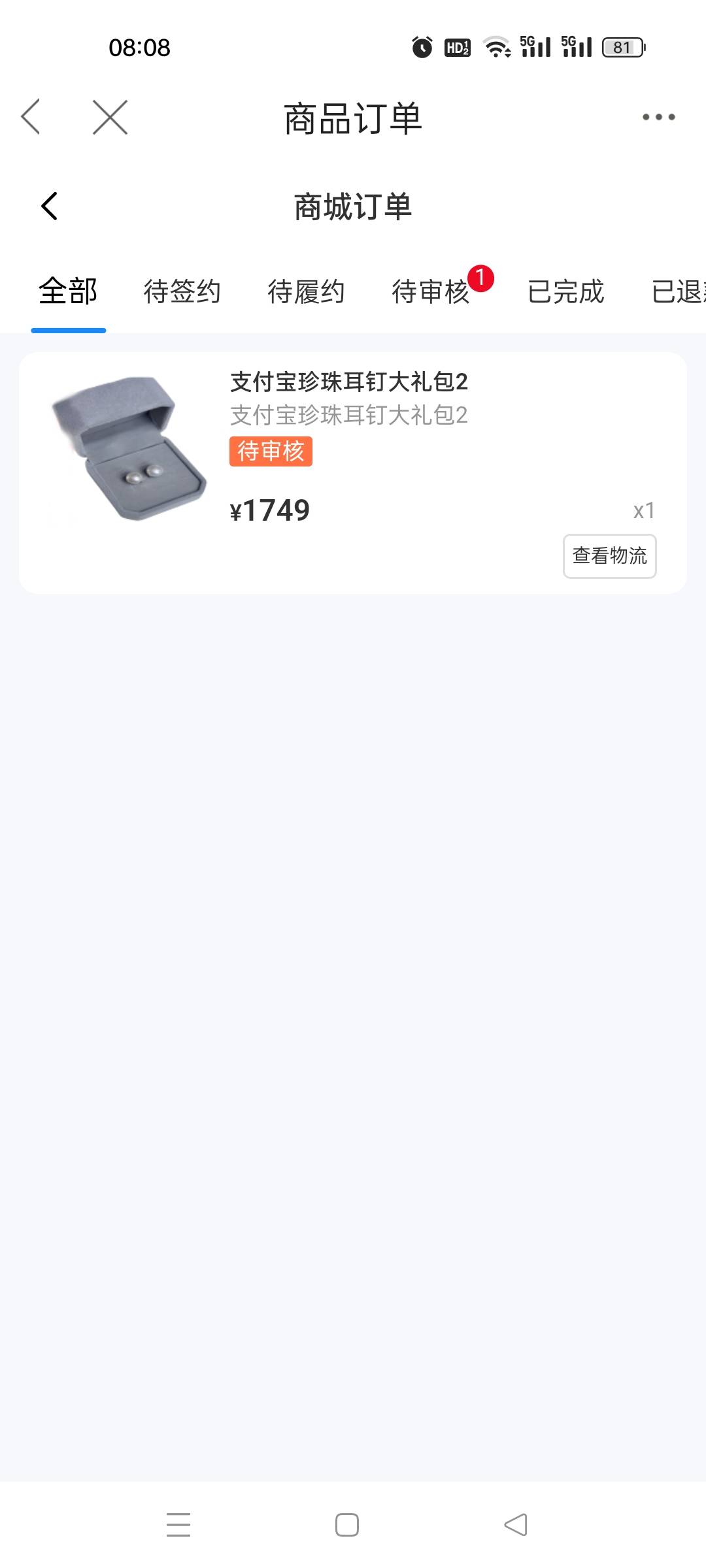Open recent apps from the navigation bar
The width and height of the screenshot is (706, 1568).
click(x=178, y=1525)
